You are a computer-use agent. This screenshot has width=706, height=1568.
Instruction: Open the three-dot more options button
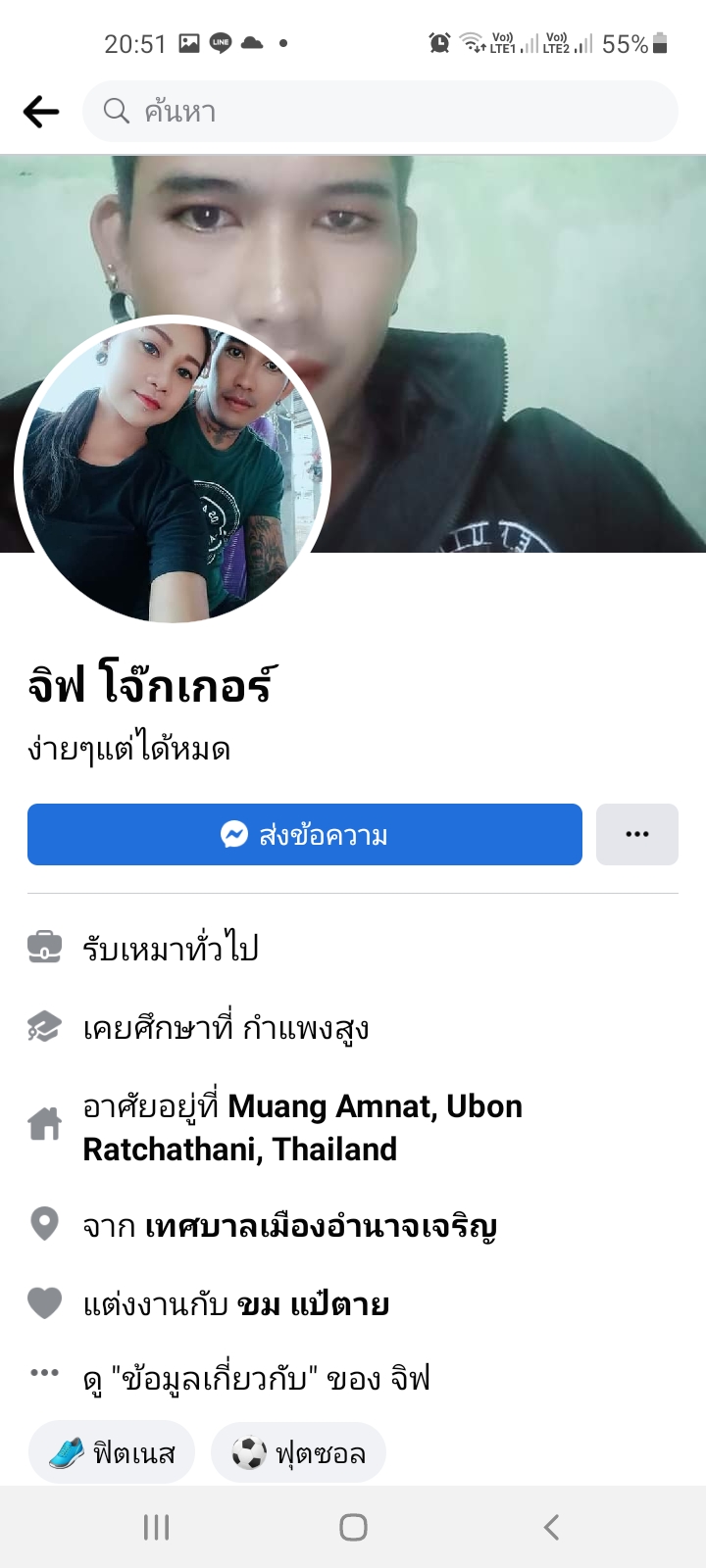point(637,835)
